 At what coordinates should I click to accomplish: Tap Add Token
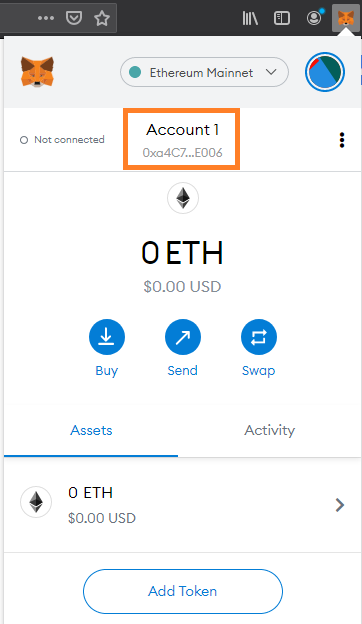pos(183,591)
